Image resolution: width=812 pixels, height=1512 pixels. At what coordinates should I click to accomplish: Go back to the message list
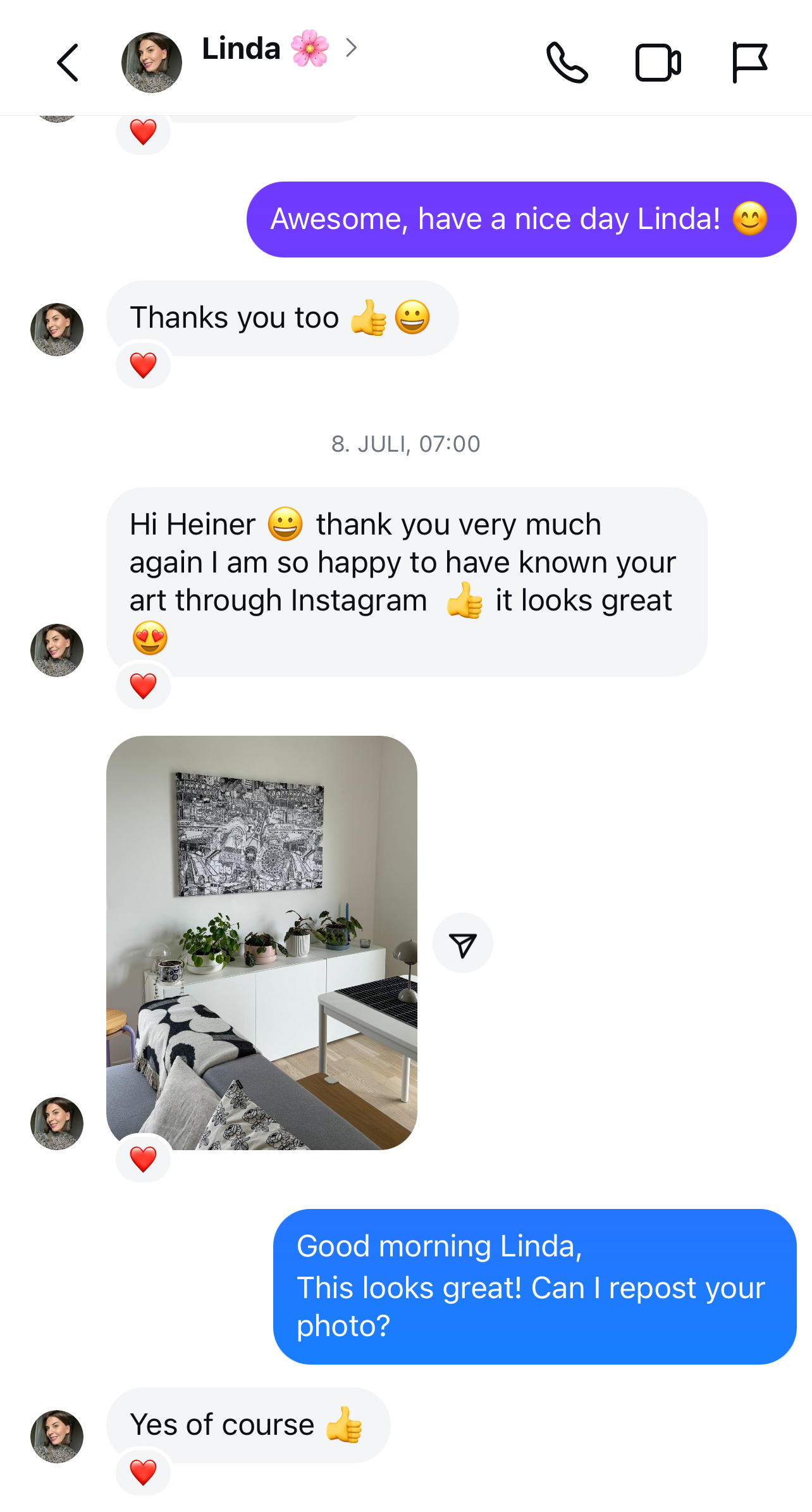[x=68, y=63]
